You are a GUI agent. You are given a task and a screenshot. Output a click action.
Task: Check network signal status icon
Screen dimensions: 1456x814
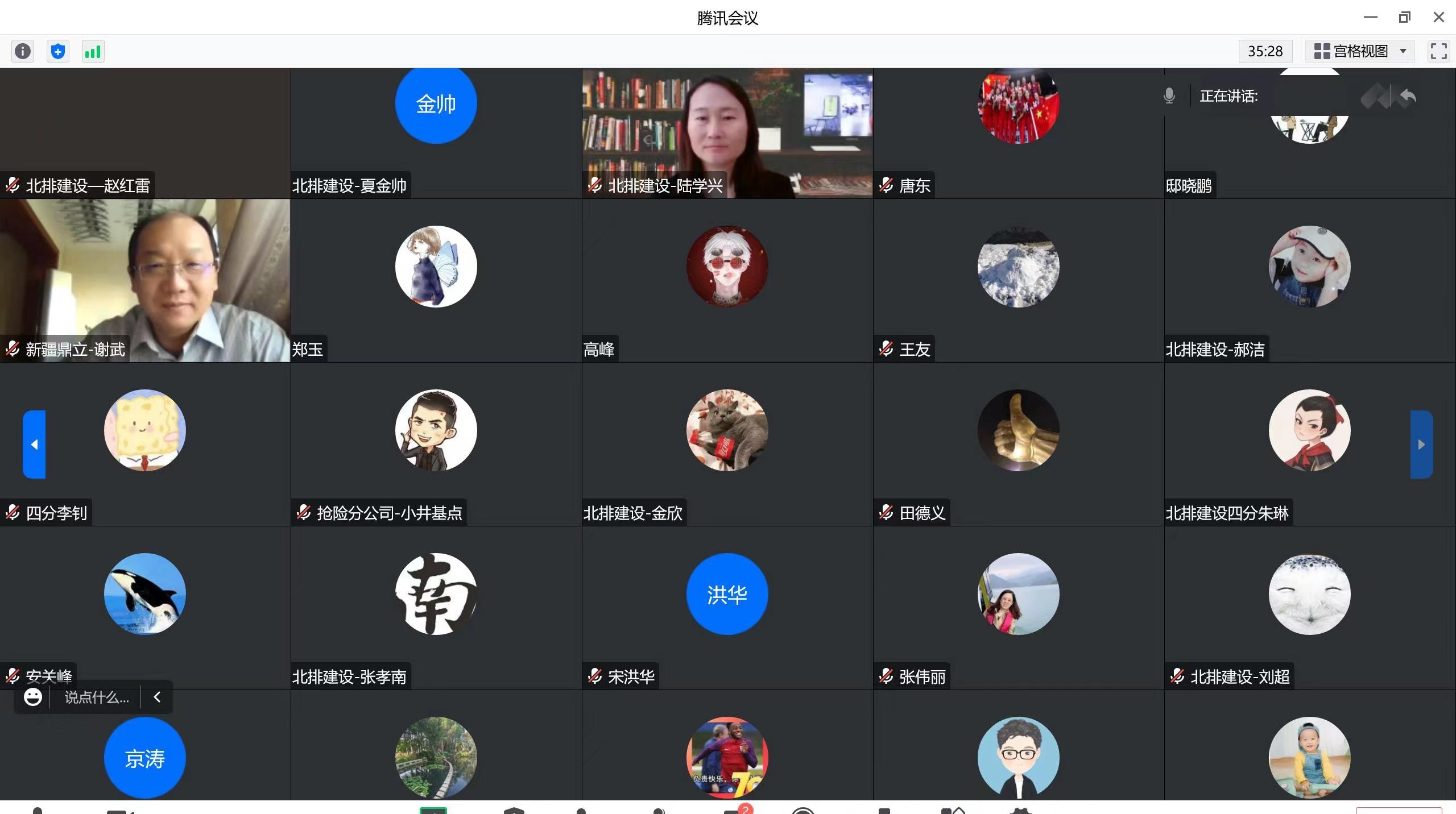point(93,52)
